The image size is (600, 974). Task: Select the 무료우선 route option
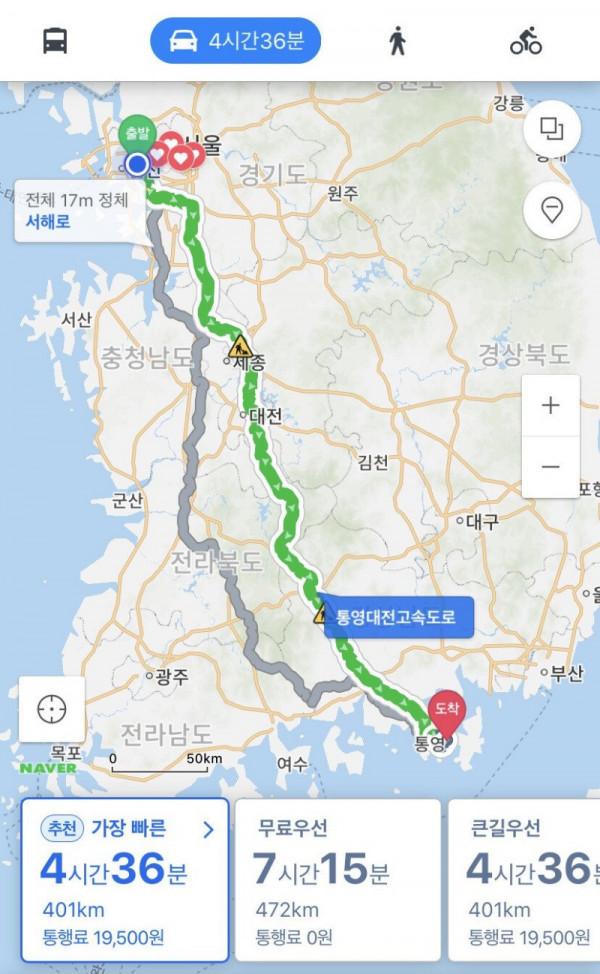tap(337, 879)
